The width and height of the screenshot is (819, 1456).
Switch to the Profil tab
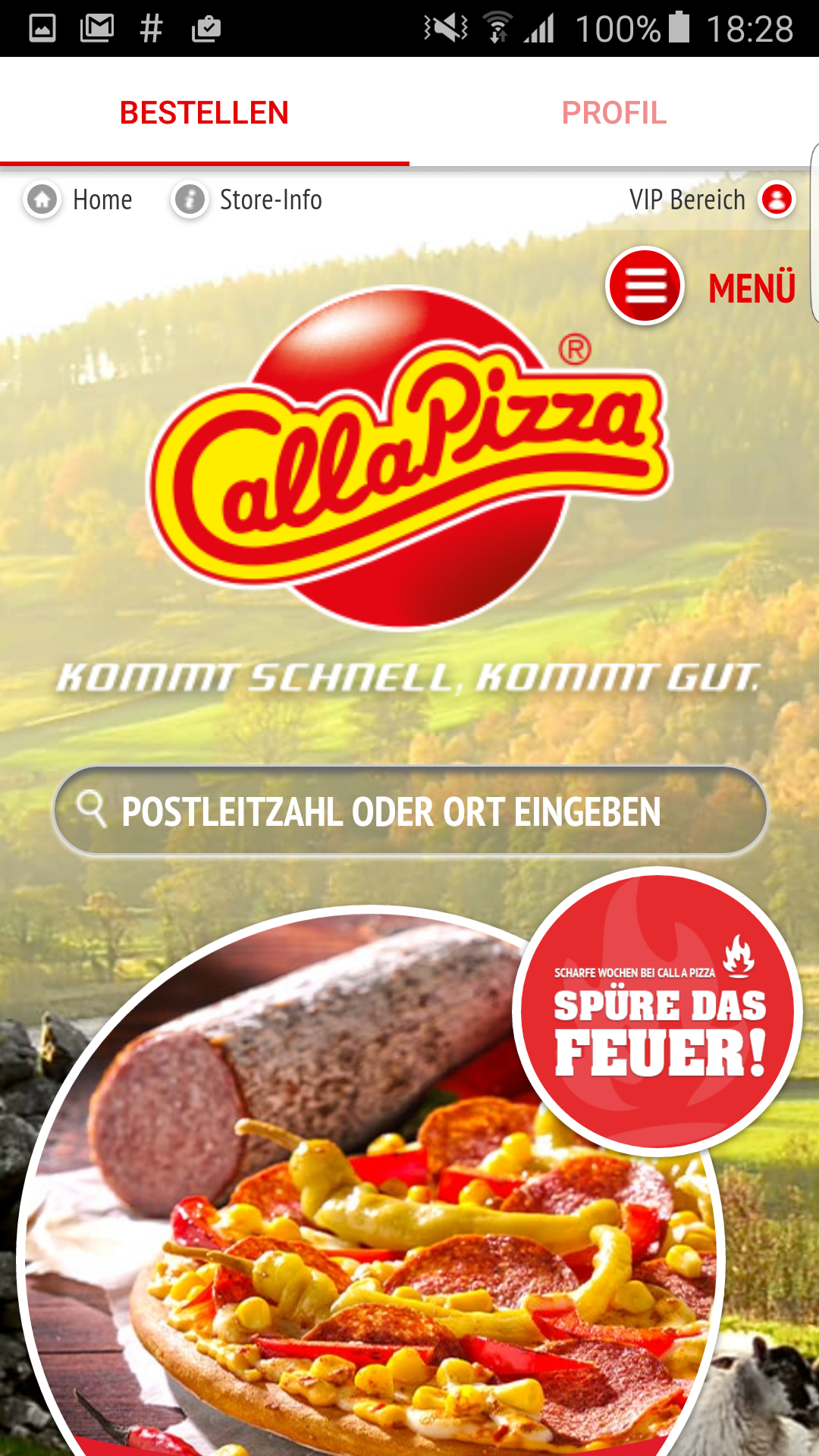click(x=613, y=113)
